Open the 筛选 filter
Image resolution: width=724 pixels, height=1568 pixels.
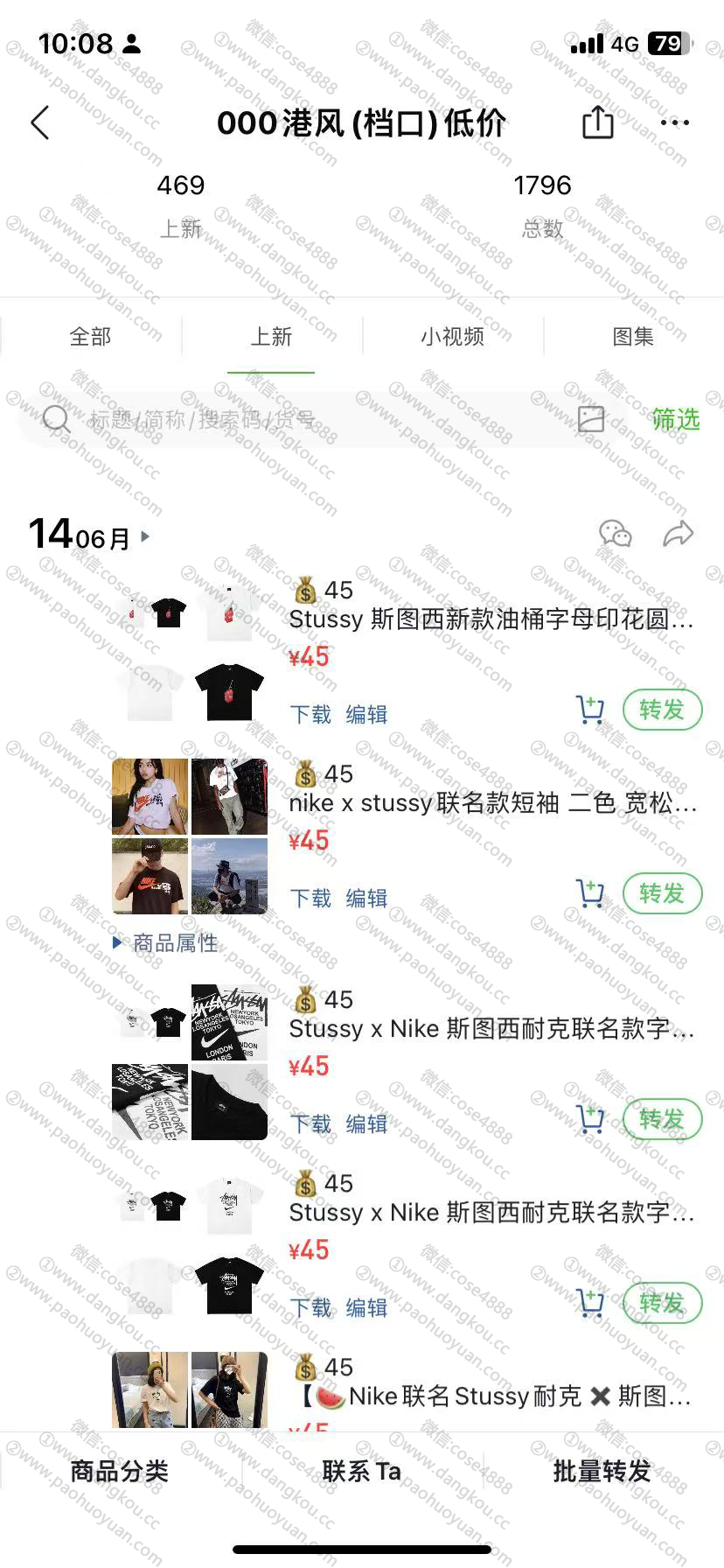[676, 420]
